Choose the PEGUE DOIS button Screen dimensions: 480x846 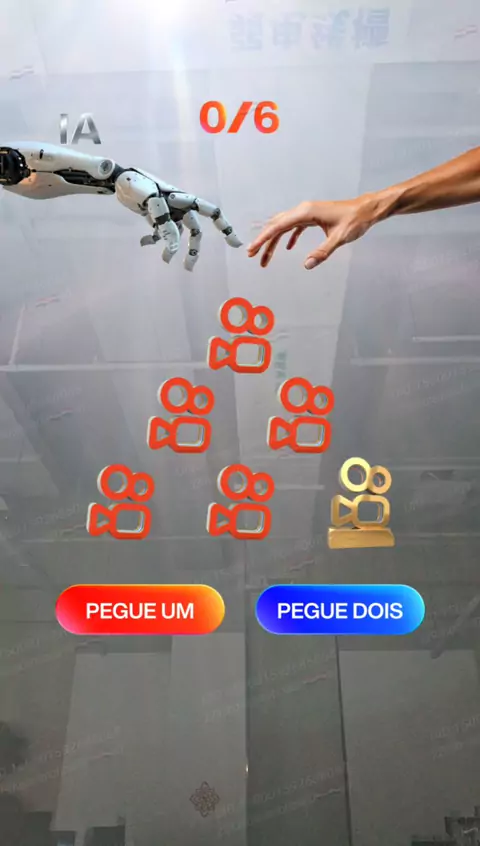coord(340,610)
